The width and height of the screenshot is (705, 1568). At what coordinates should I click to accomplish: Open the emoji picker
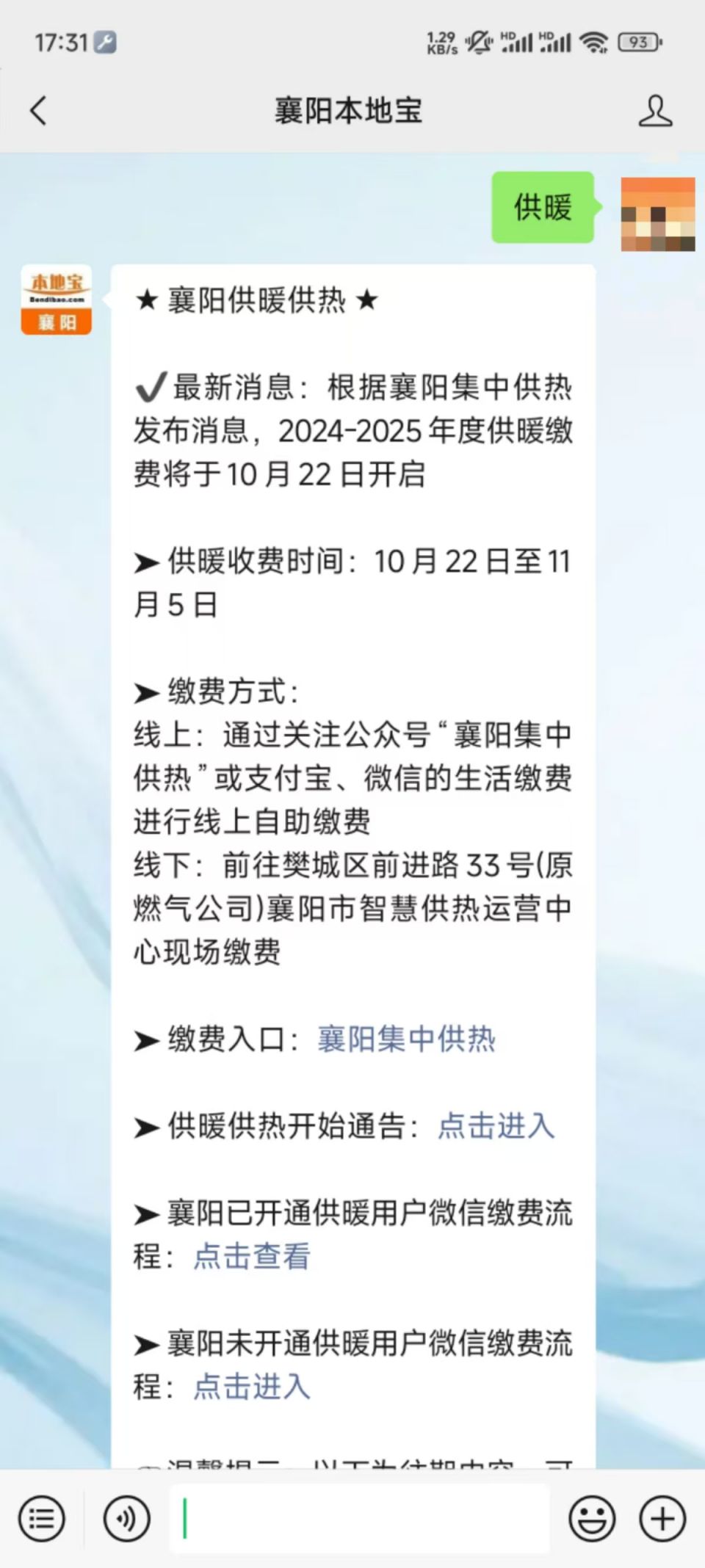592,1519
